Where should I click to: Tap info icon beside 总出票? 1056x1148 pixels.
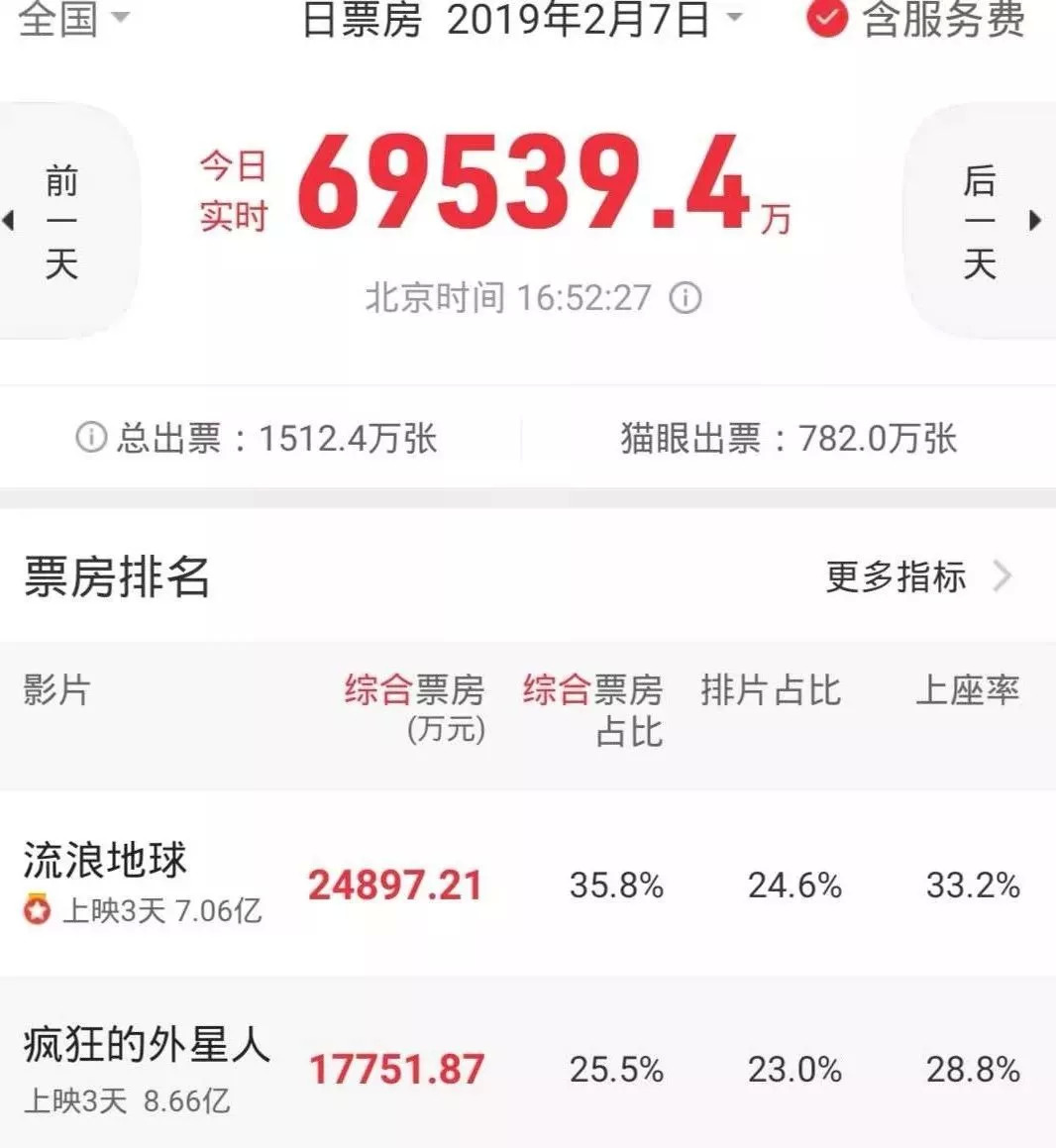(90, 437)
